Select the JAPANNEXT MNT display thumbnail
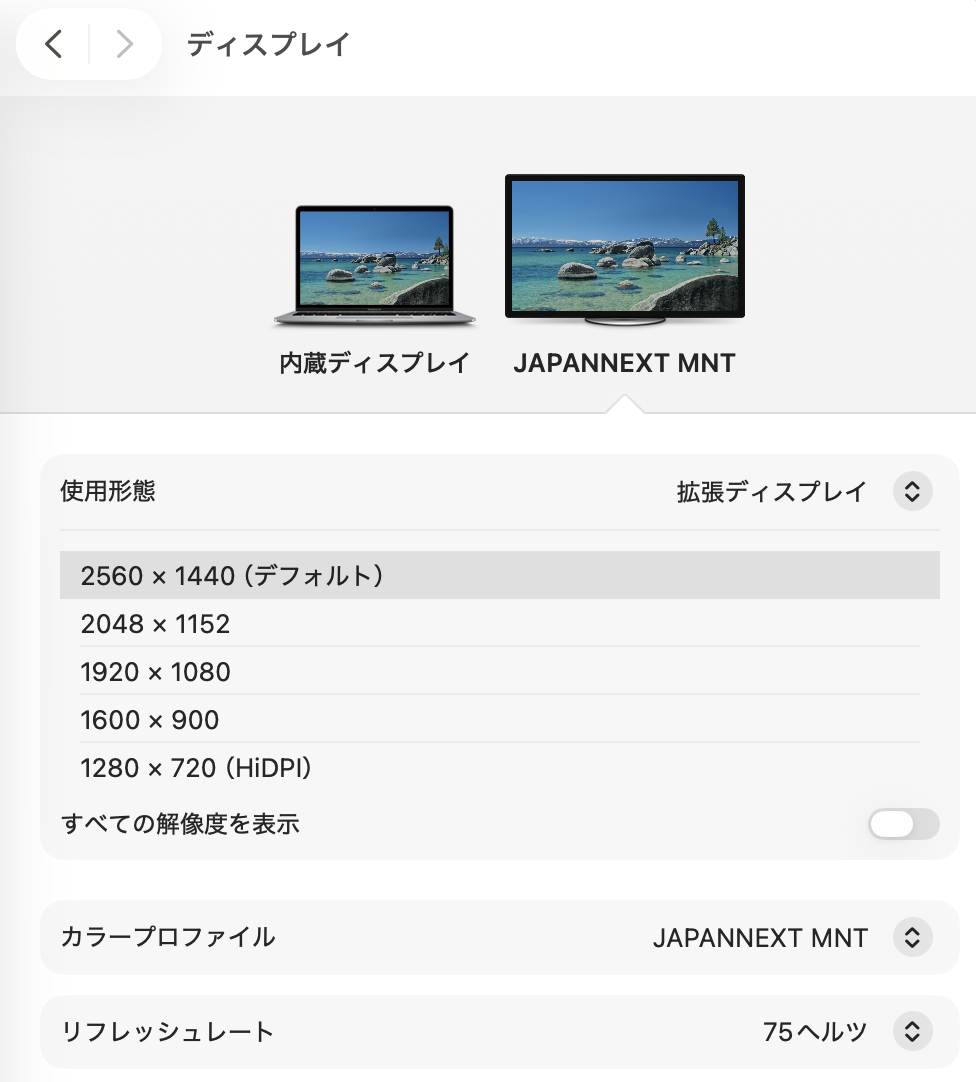Screen dimensions: 976x1082 click(x=624, y=249)
